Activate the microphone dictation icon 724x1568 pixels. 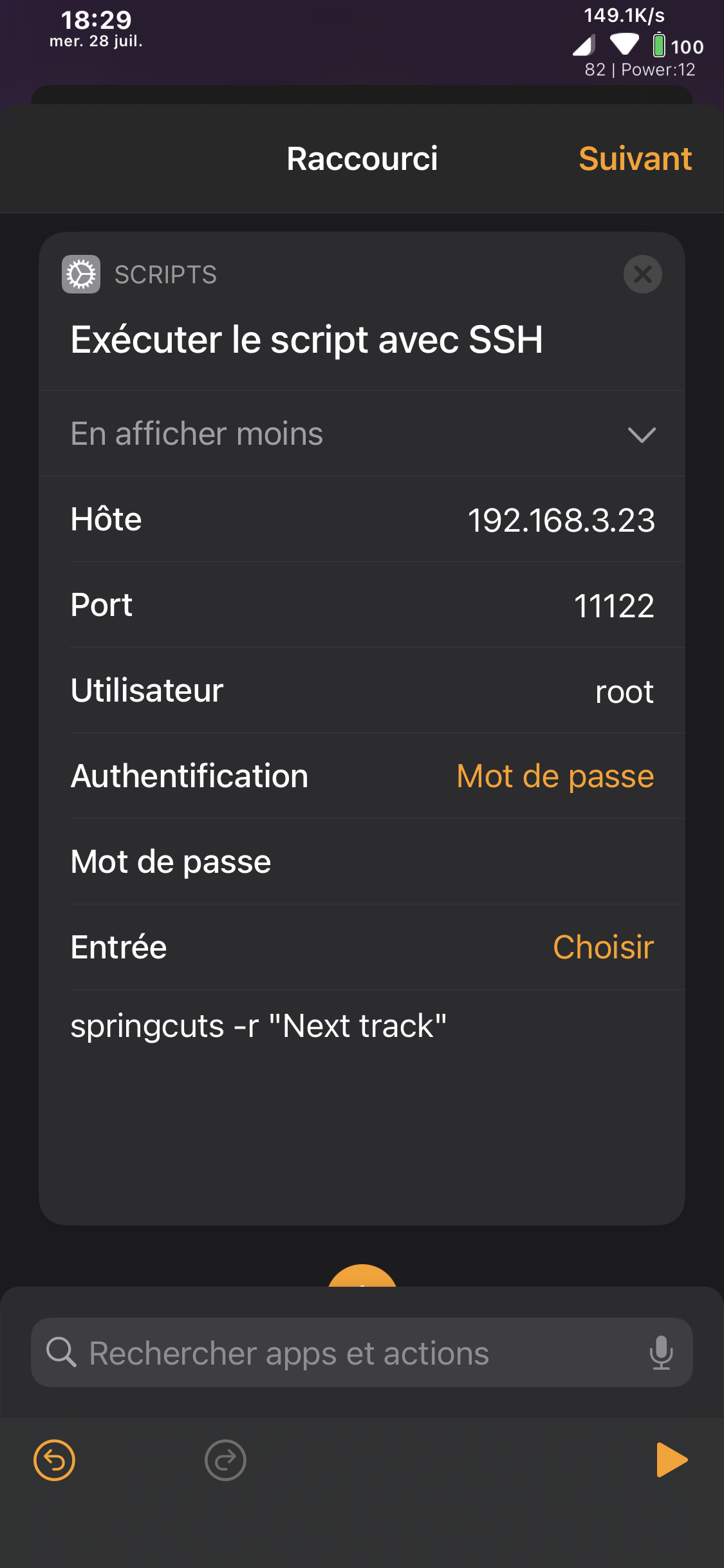click(x=661, y=1352)
